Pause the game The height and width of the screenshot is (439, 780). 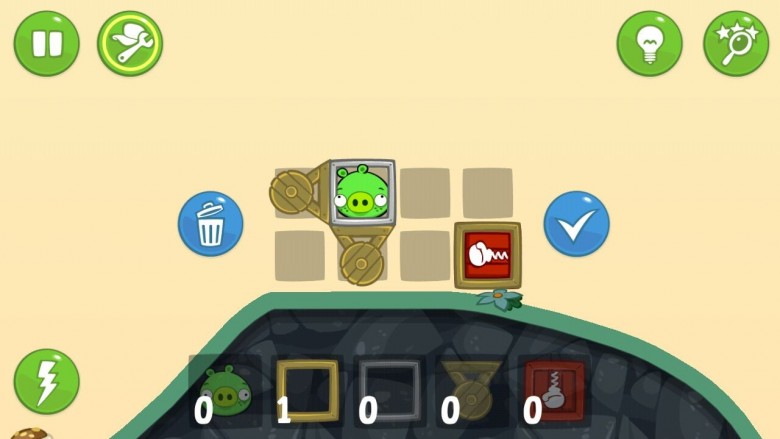pyautogui.click(x=47, y=44)
